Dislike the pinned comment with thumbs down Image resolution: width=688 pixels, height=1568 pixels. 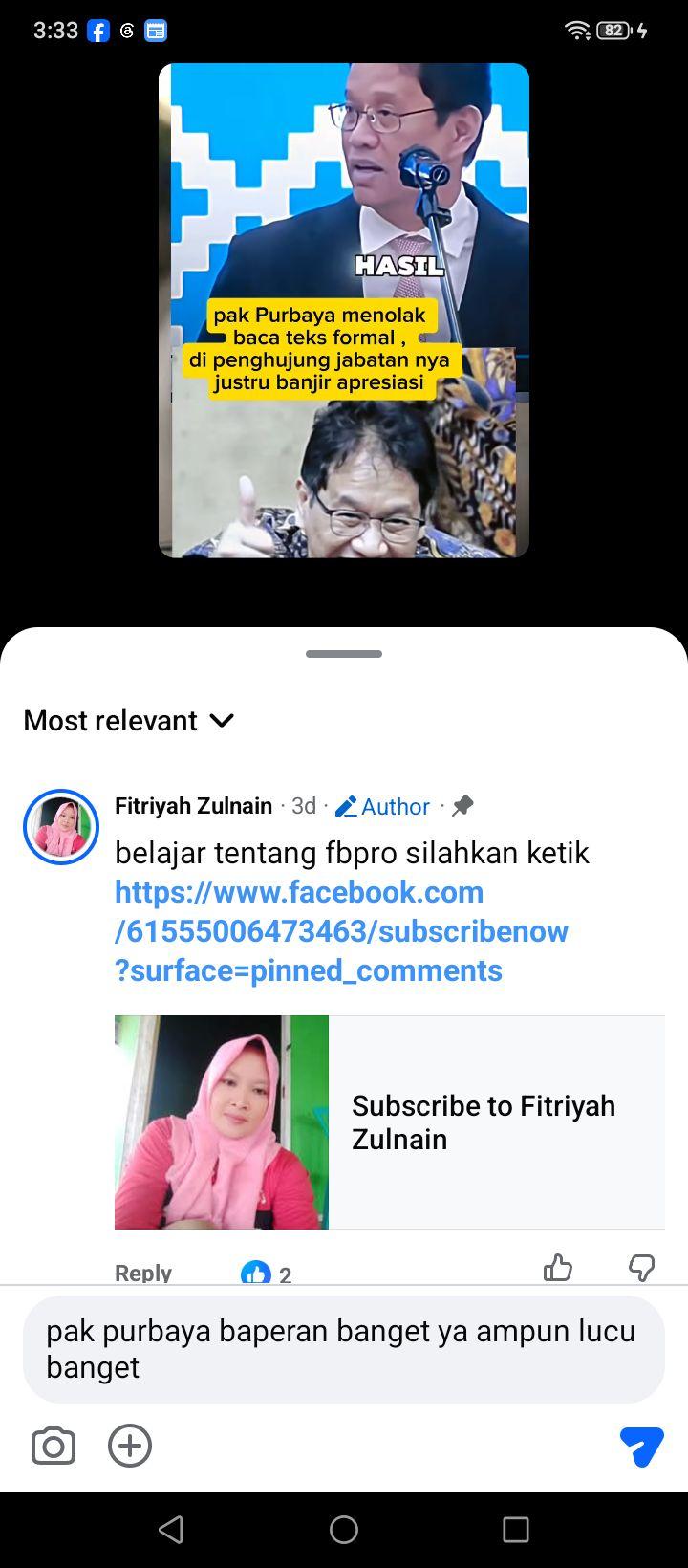641,1268
